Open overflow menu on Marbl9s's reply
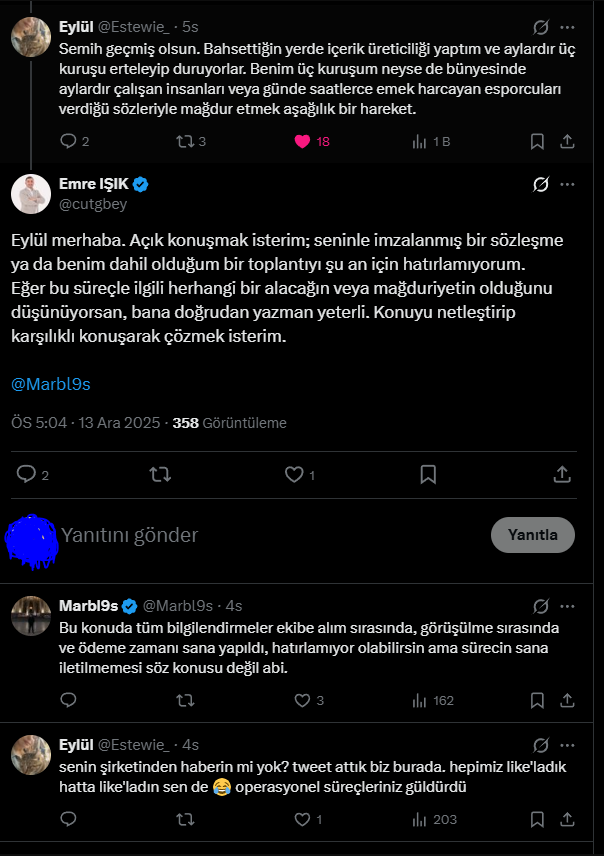Screen dimensions: 604x856 coord(568,606)
